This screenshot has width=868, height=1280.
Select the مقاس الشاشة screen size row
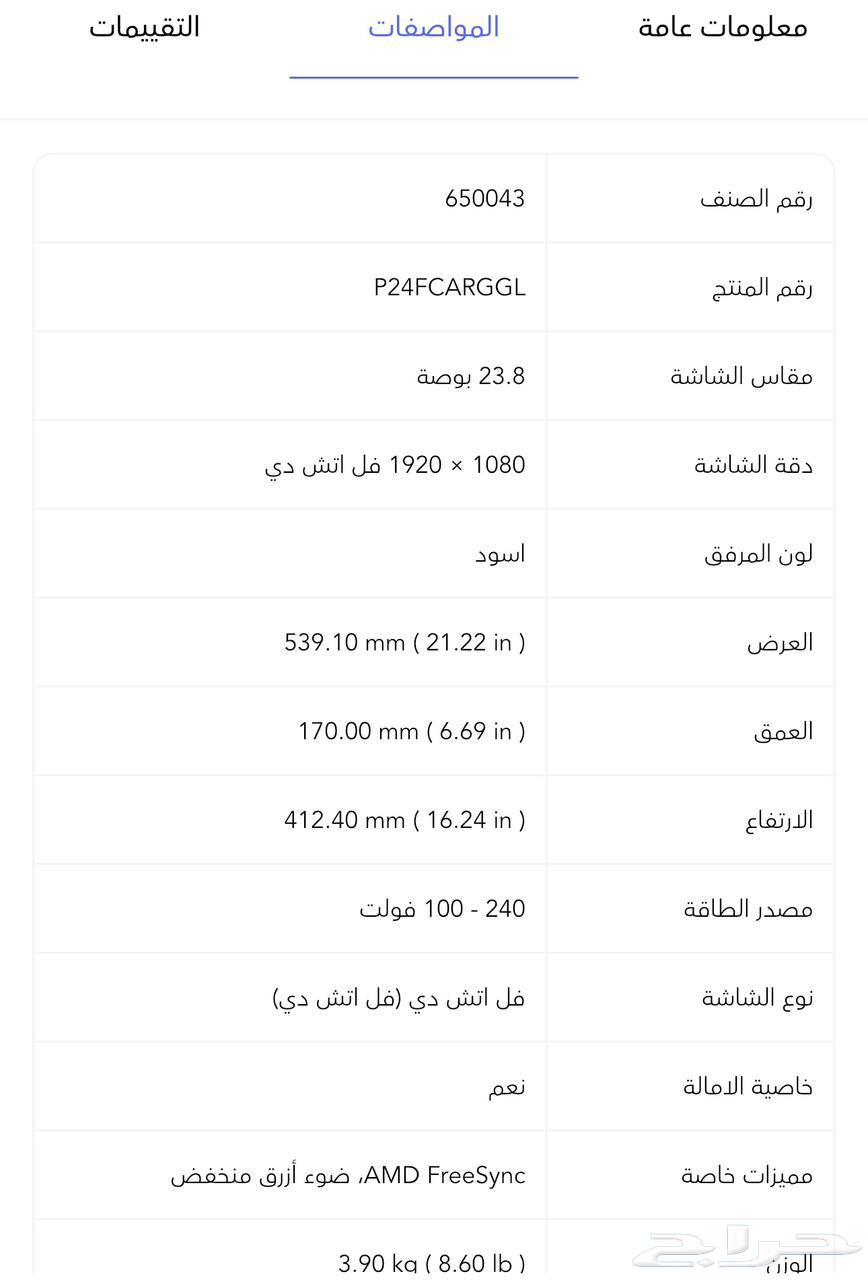(740, 375)
